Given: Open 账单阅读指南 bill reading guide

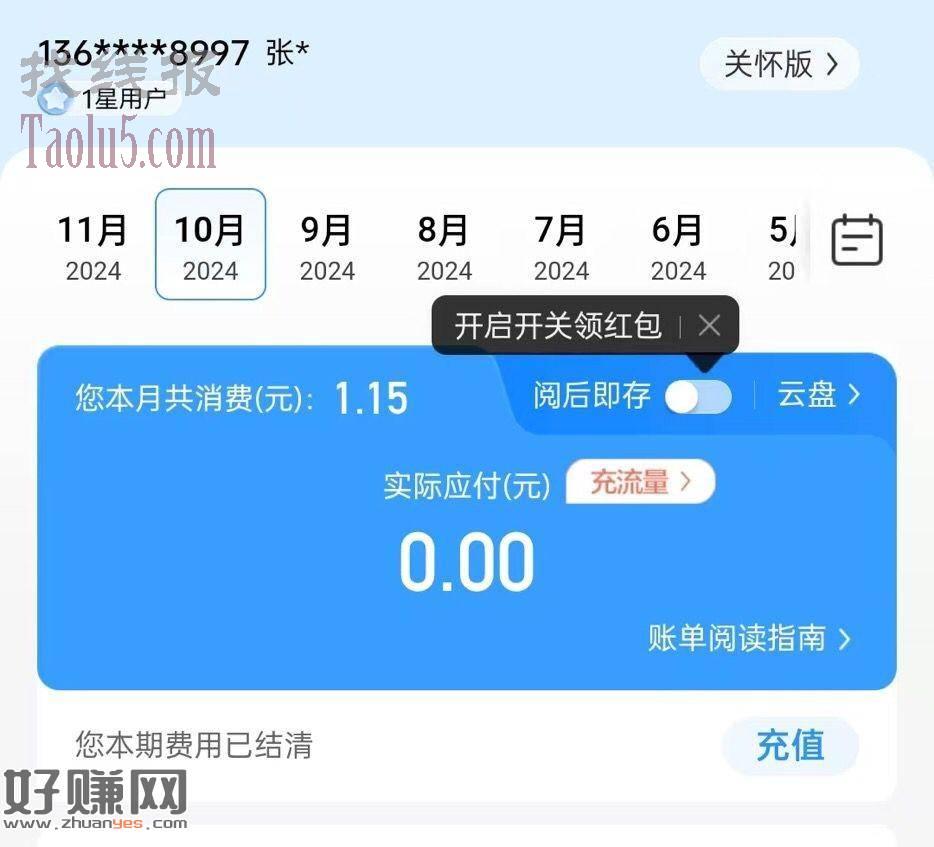Looking at the screenshot, I should pos(748,638).
